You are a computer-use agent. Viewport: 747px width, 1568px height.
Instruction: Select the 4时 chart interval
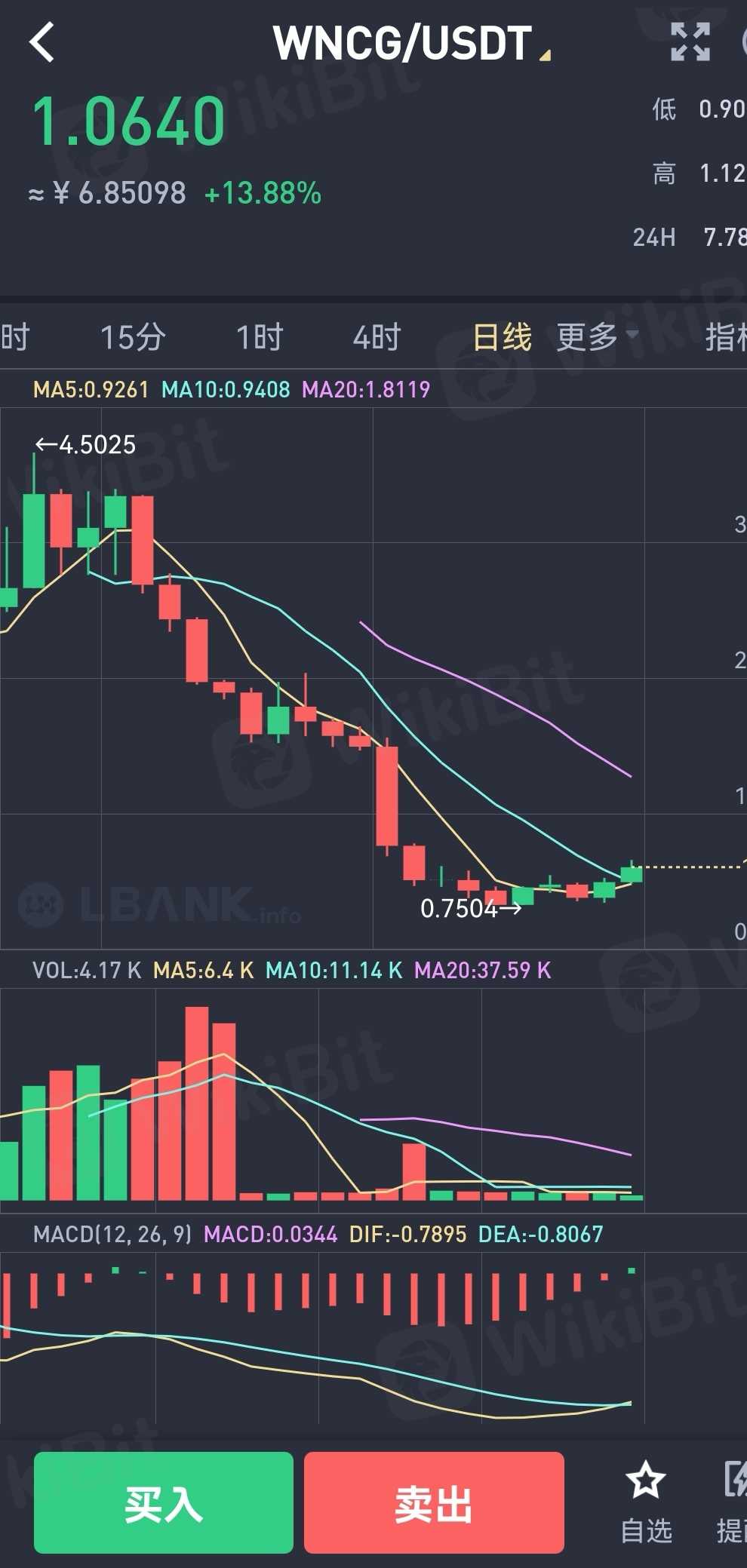pos(377,337)
